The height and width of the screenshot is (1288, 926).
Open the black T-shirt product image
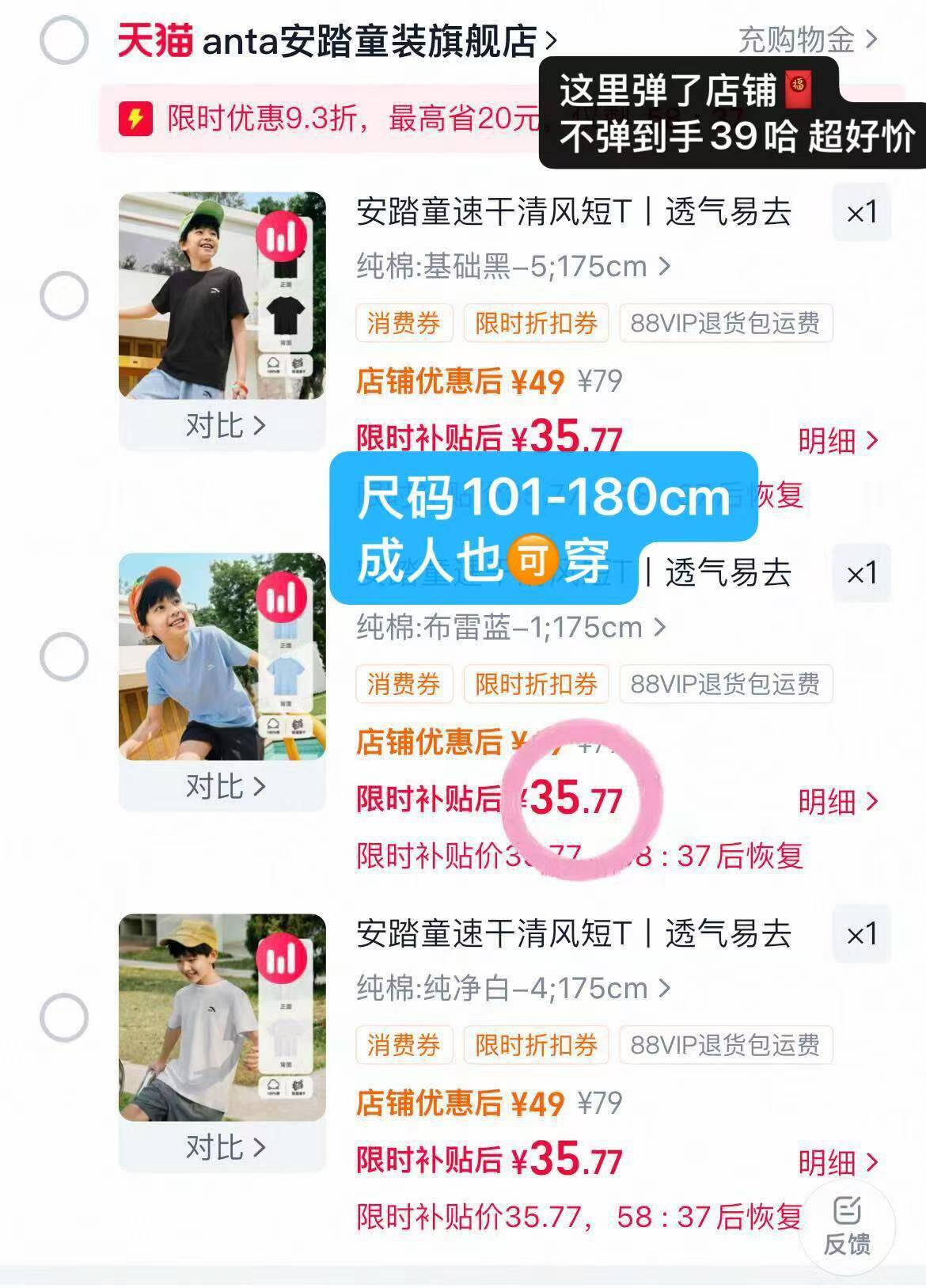222,295
